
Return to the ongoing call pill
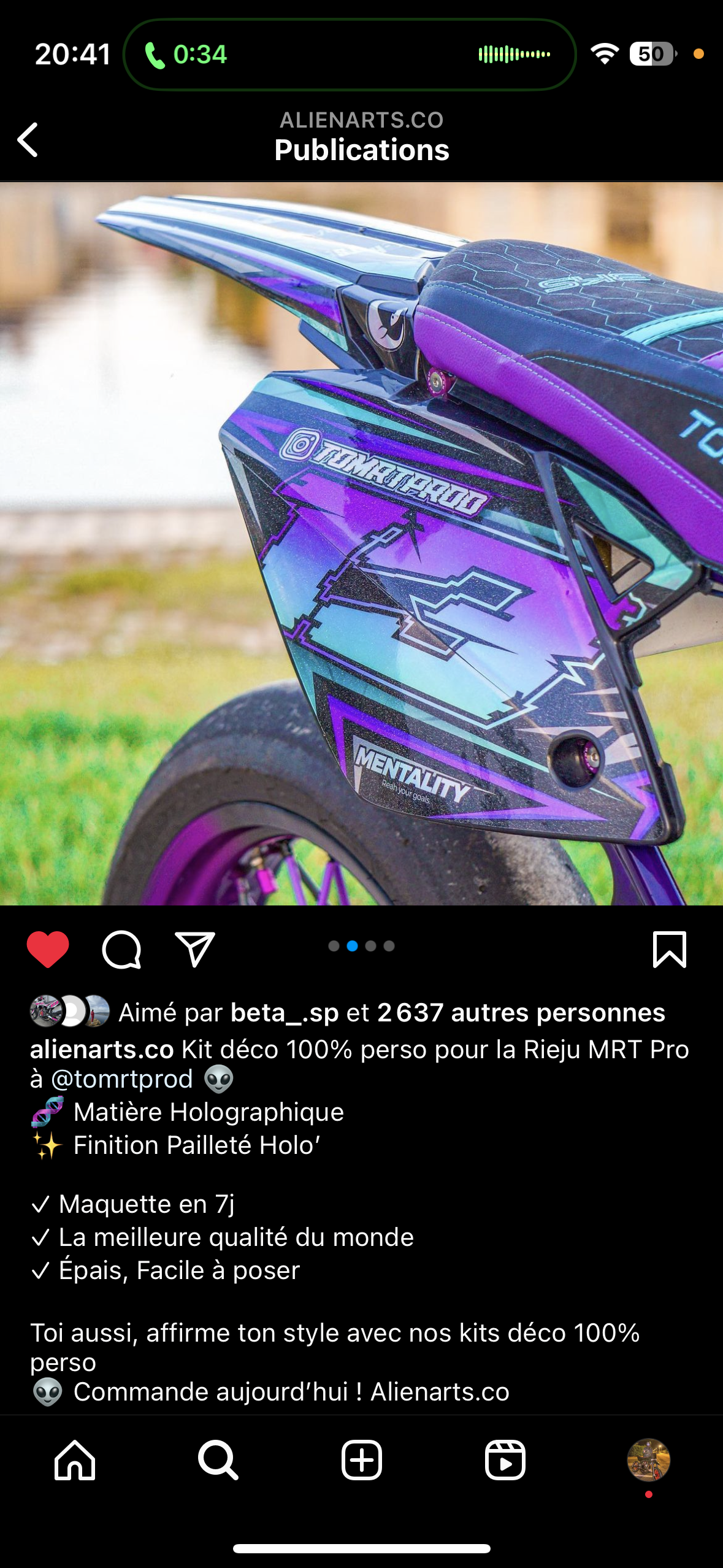[x=350, y=55]
